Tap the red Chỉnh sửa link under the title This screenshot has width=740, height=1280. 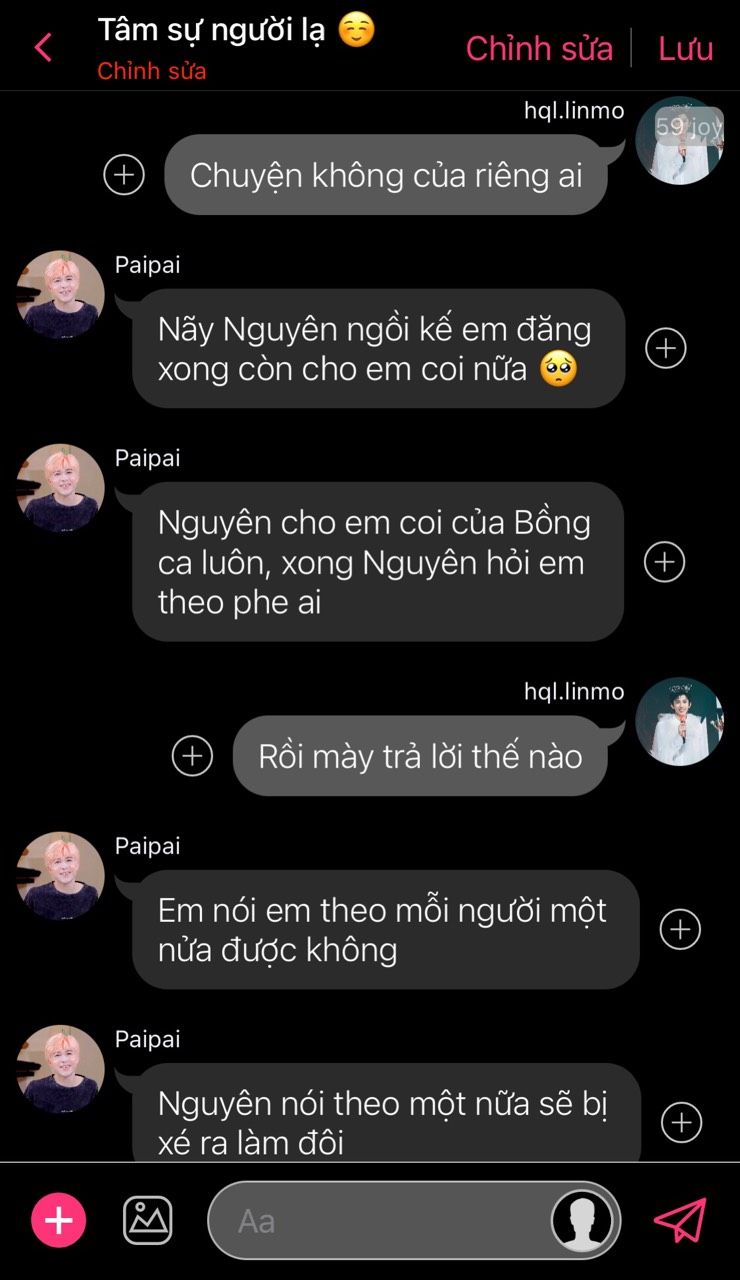point(152,71)
